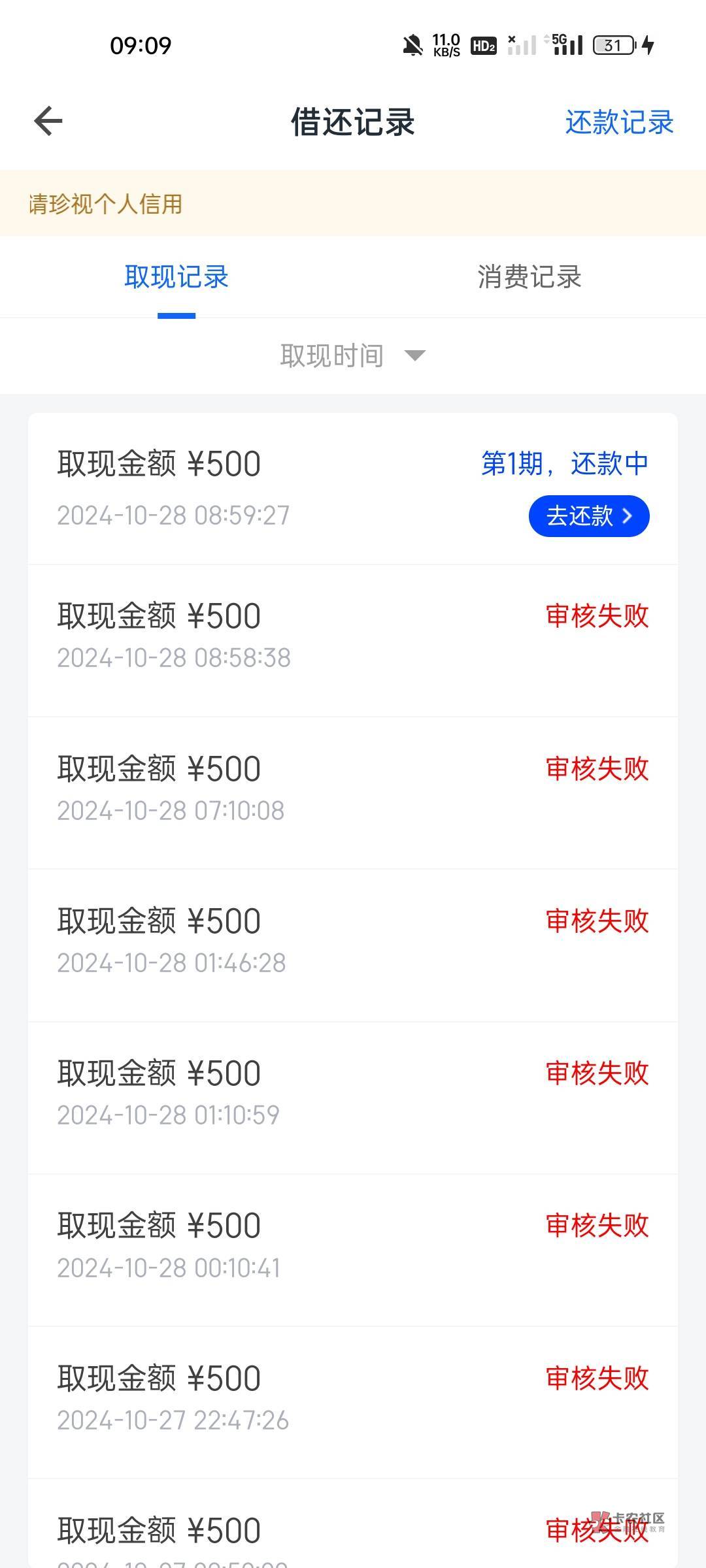Expand the 取现时间 dropdown filter

[353, 356]
